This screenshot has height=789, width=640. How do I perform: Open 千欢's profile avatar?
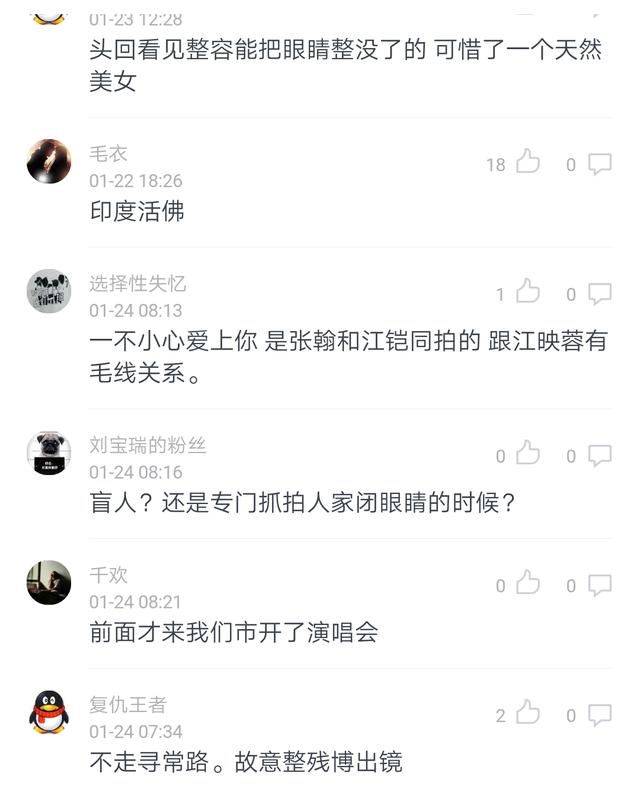[49, 584]
